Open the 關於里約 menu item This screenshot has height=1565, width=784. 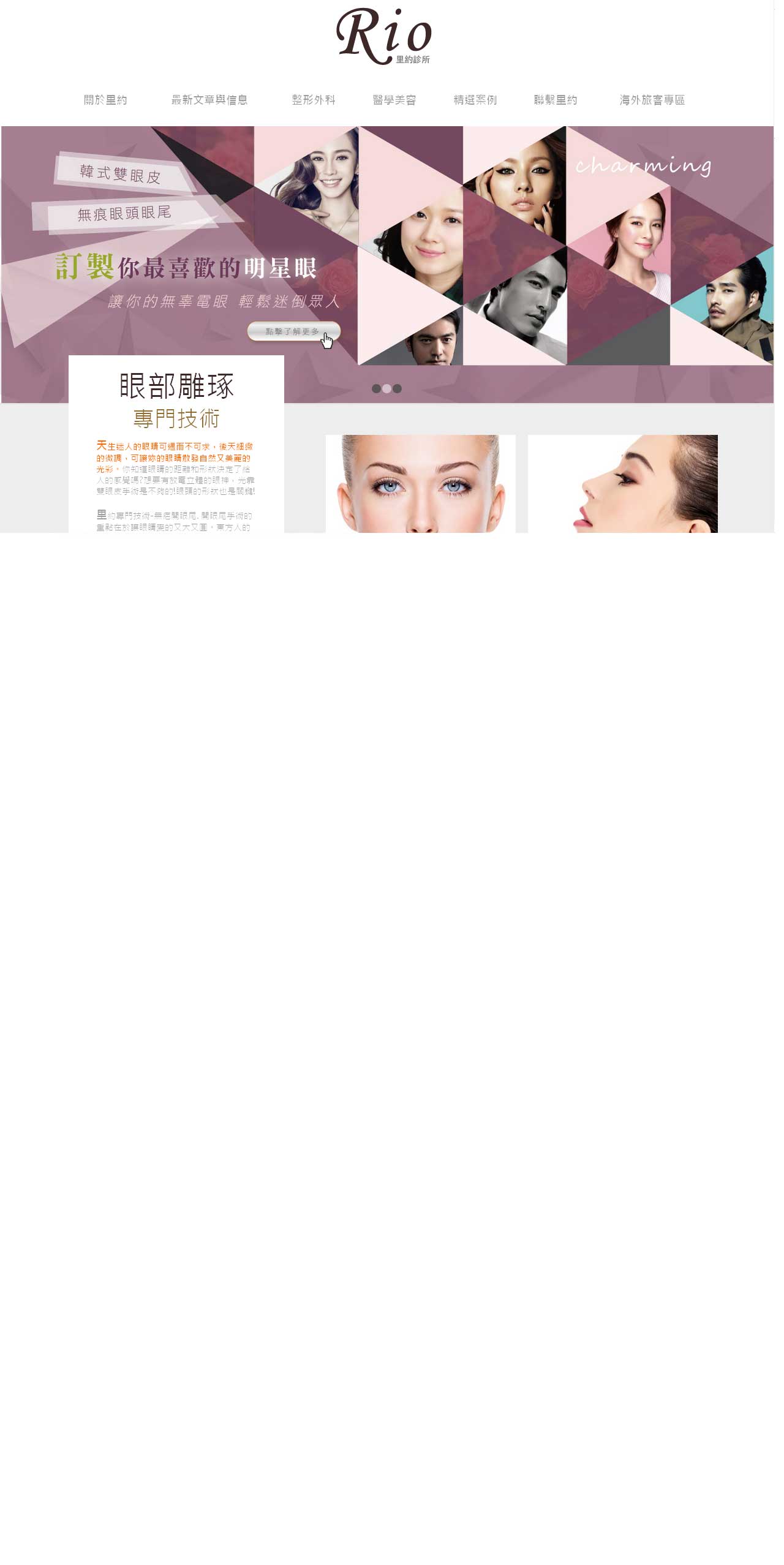[x=105, y=100]
